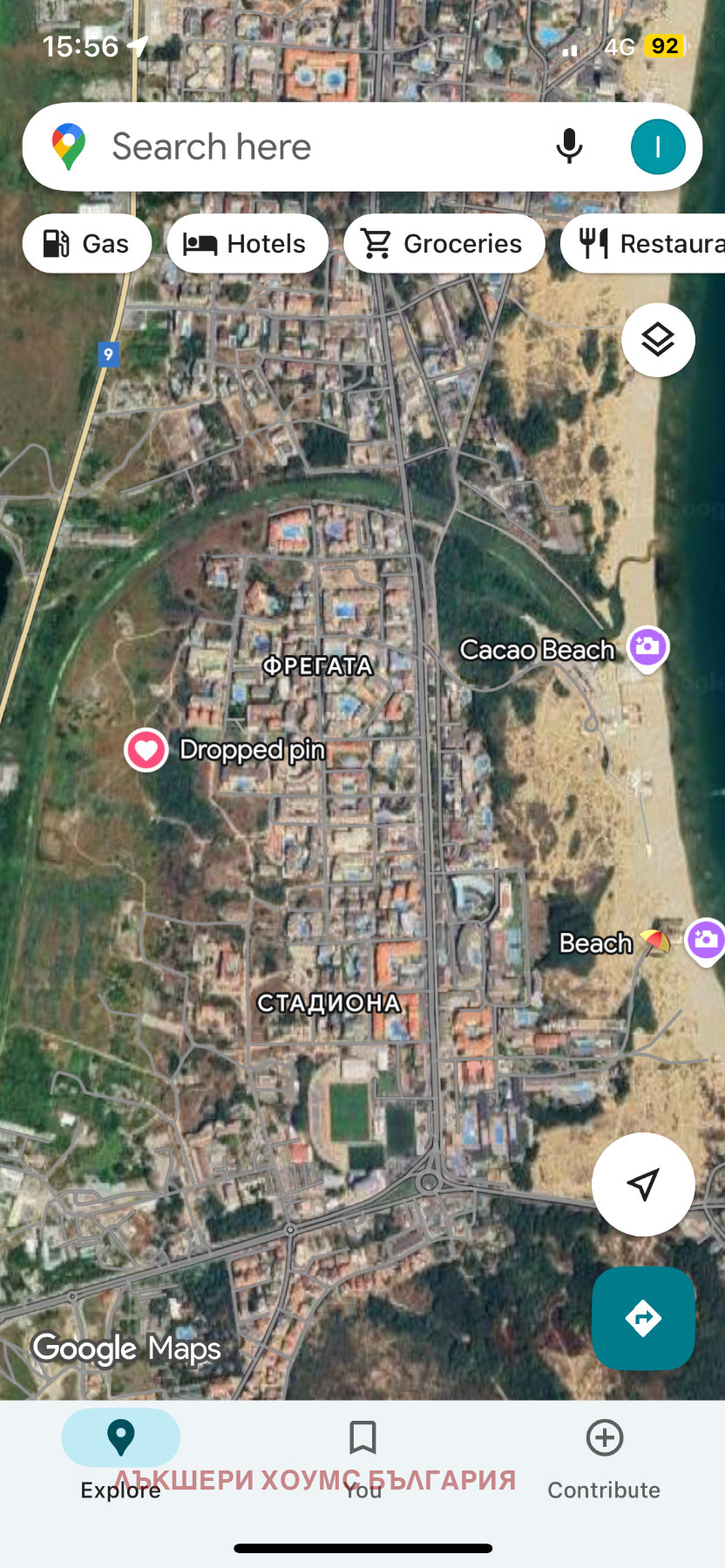Open directions with the blue arrow button
725x1568 pixels.
[x=643, y=1318]
